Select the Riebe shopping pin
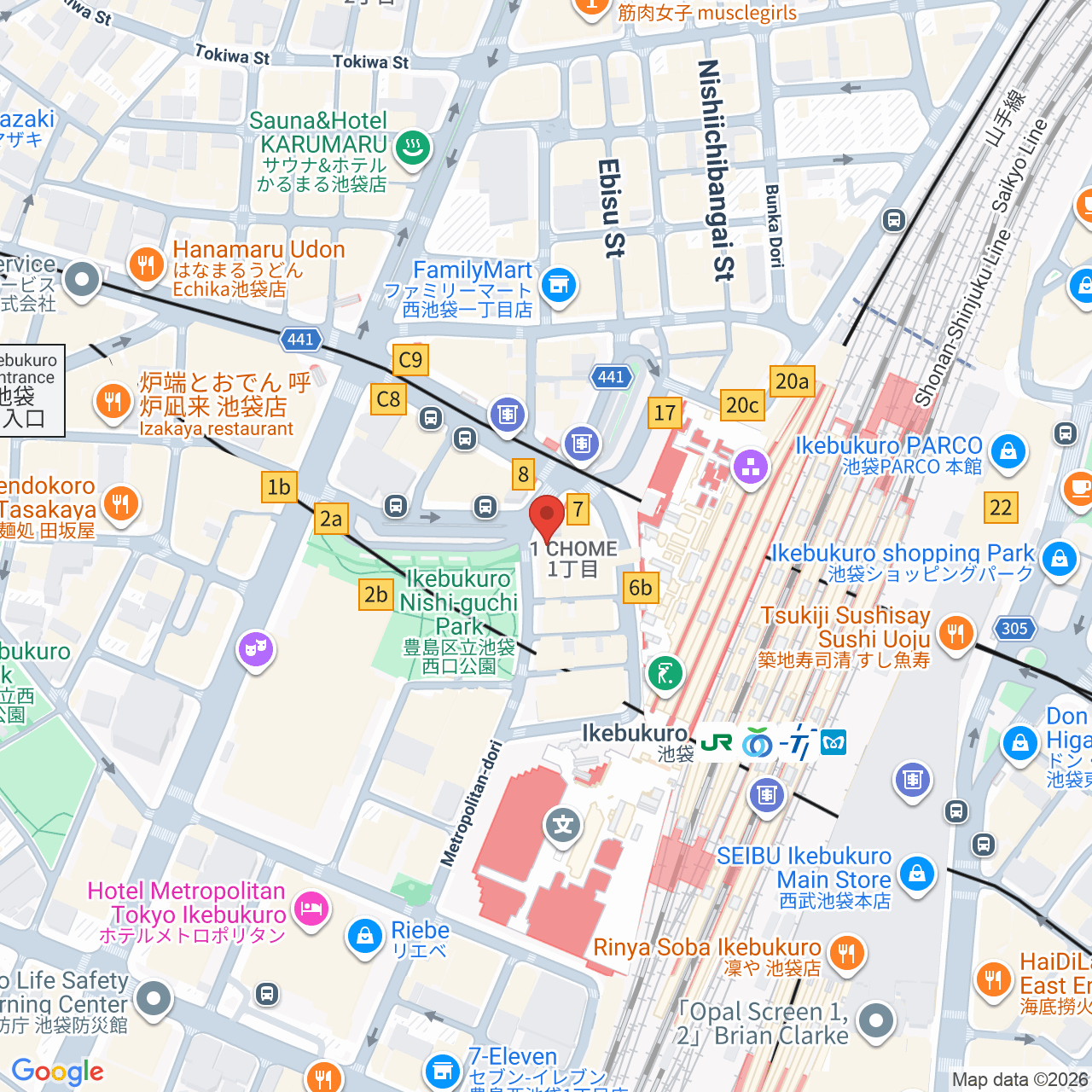1092x1092 pixels. tap(364, 936)
